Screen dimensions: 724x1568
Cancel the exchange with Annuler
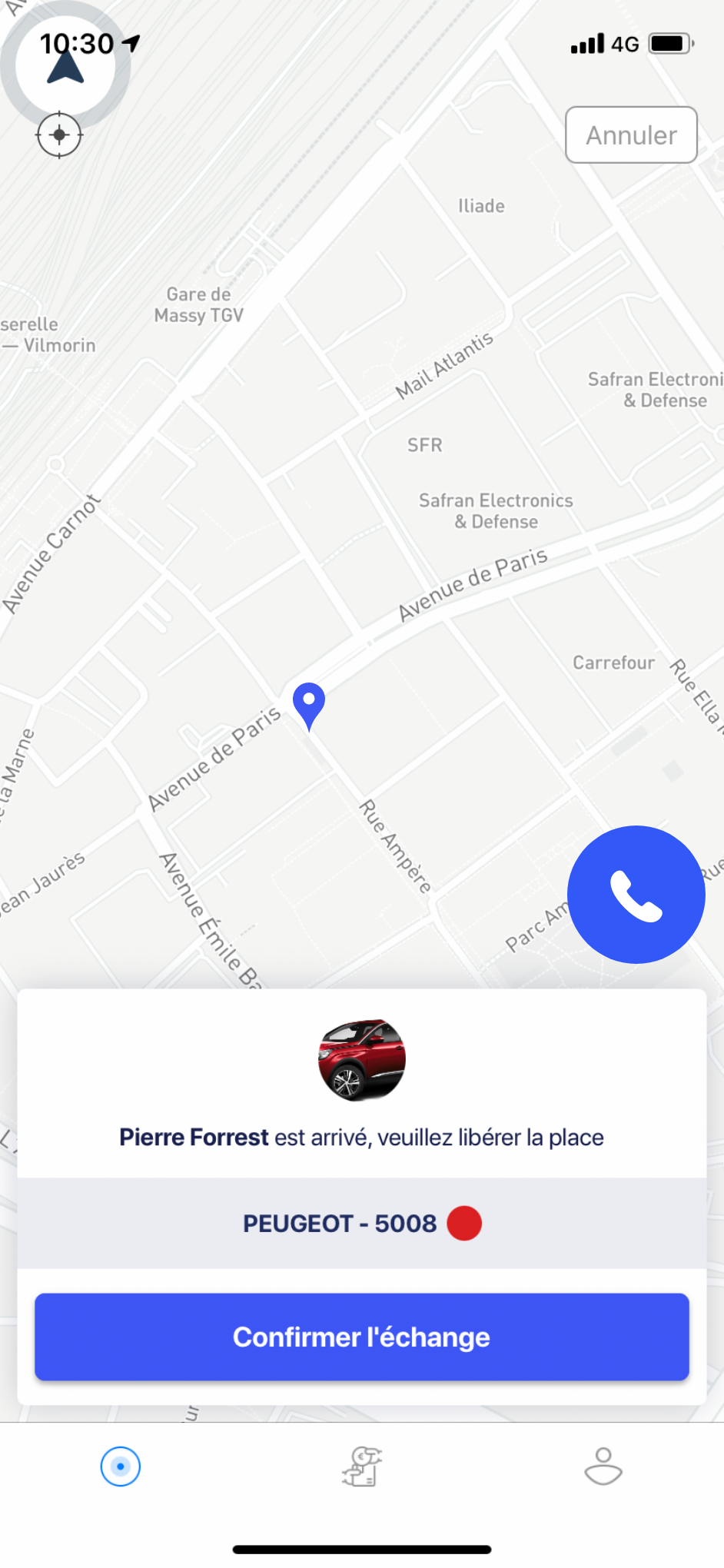coord(631,135)
